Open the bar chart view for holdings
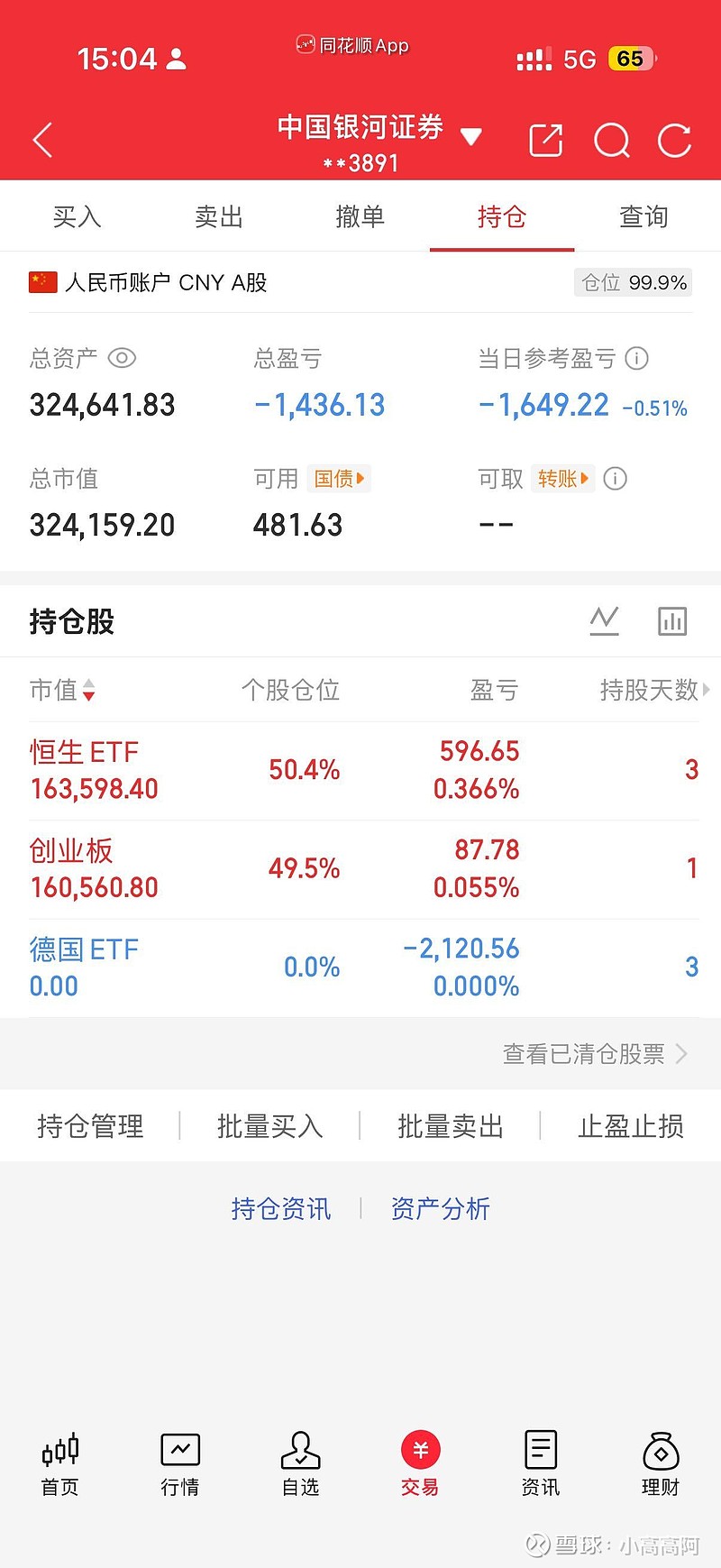 [x=672, y=620]
